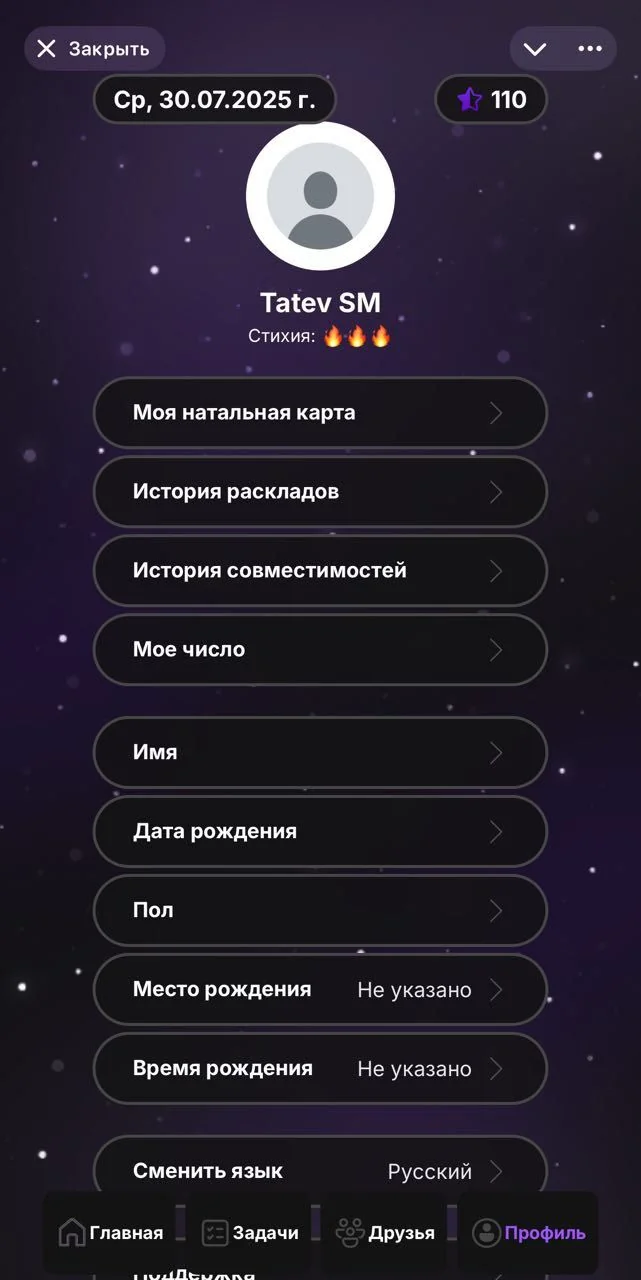Go to the Главная tab
This screenshot has height=1280, width=641.
(x=111, y=1232)
